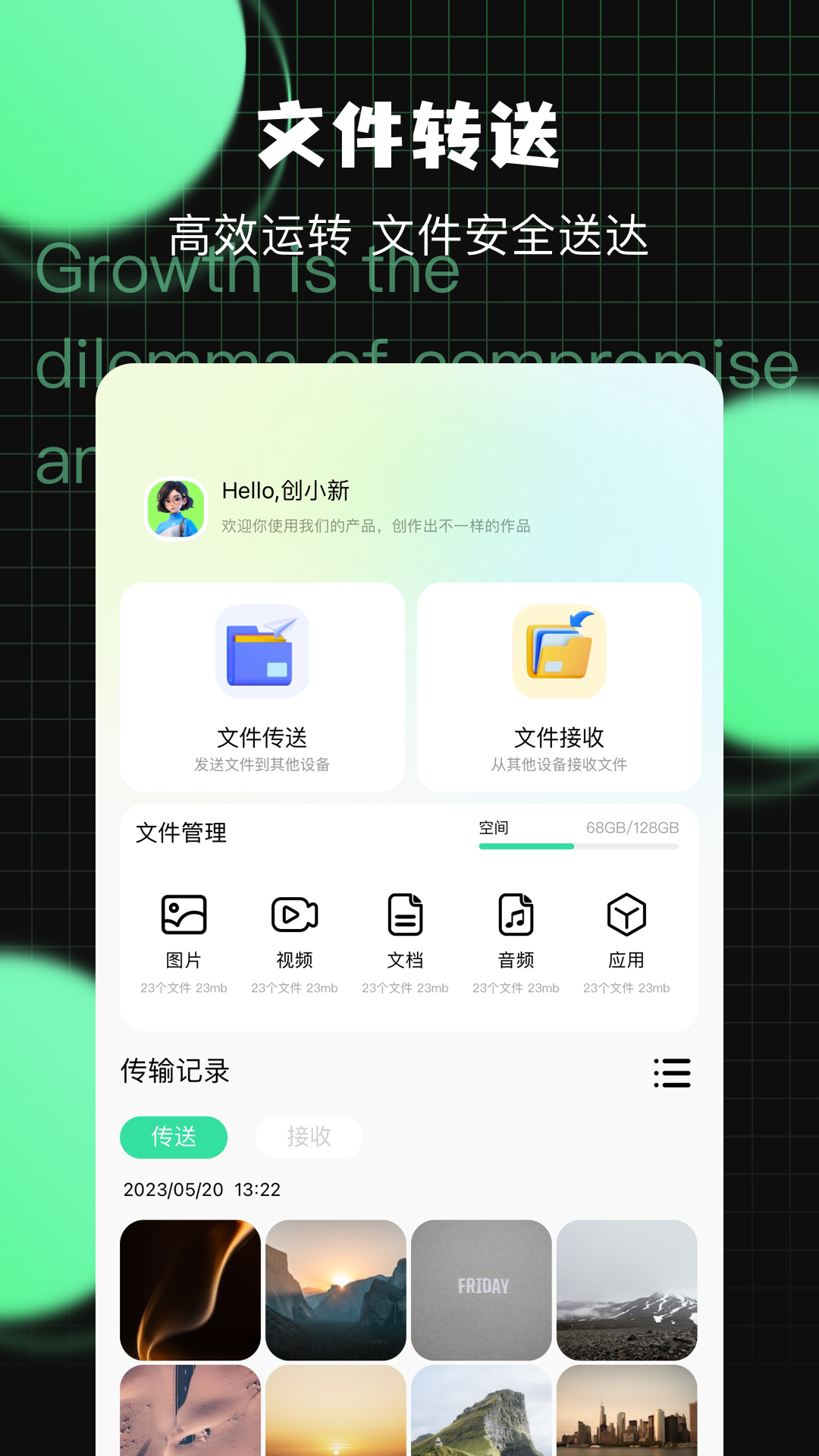819x1456 pixels.
Task: Open the FRIDAY image thumbnail
Action: (482, 1288)
